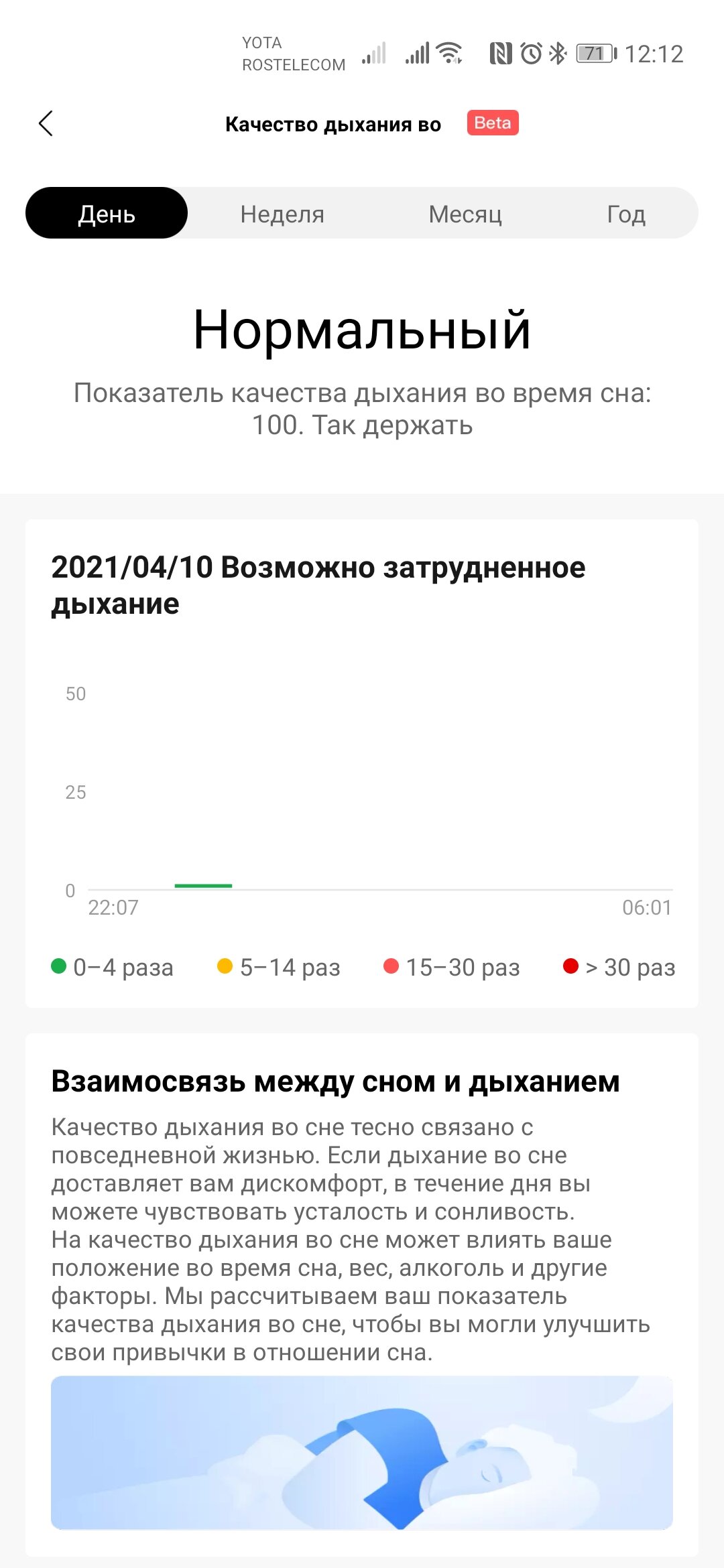Go back using the top-left arrow
724x1568 pixels.
[46, 123]
